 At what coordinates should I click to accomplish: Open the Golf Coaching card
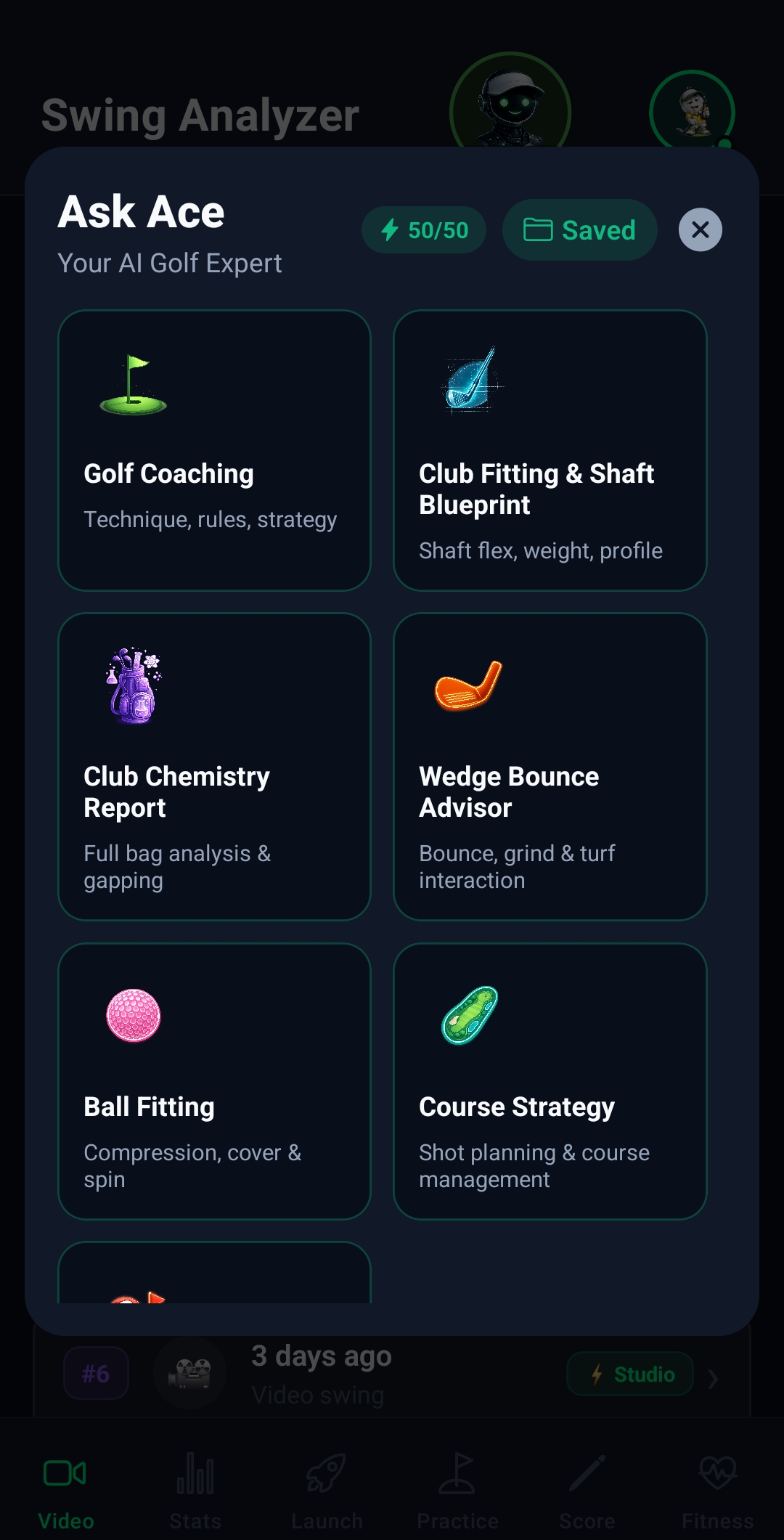tap(214, 450)
